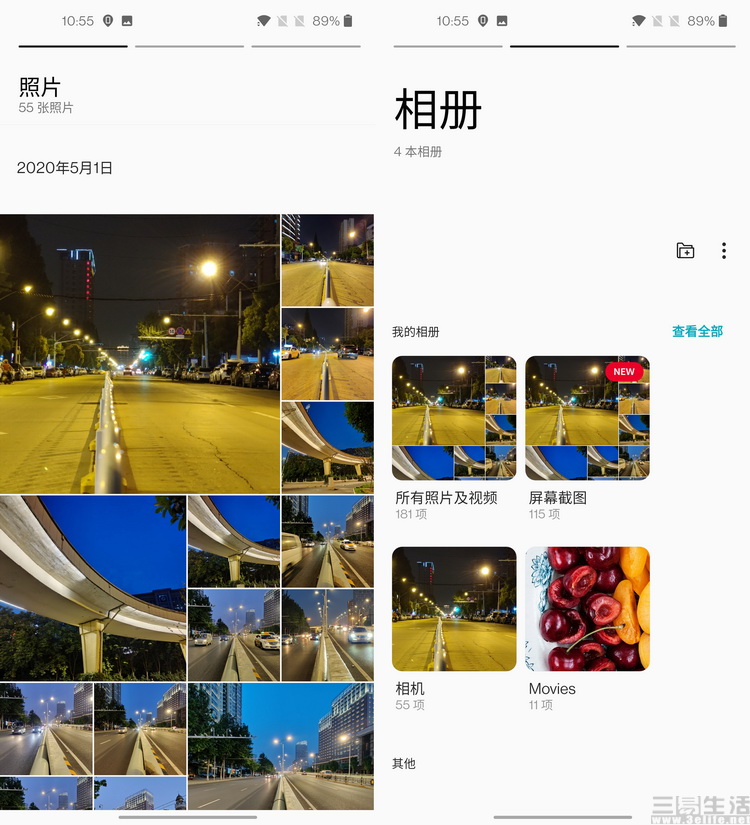Open the overflow menu in 相册
This screenshot has height=825, width=750.
(724, 251)
